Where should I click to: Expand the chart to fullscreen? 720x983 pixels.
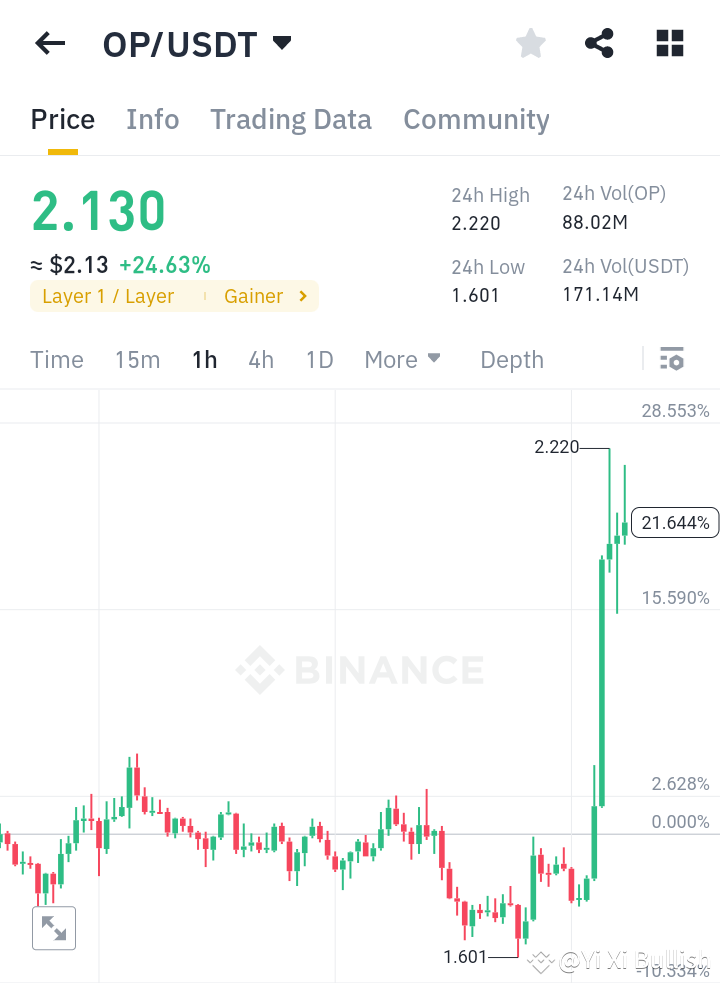53,928
